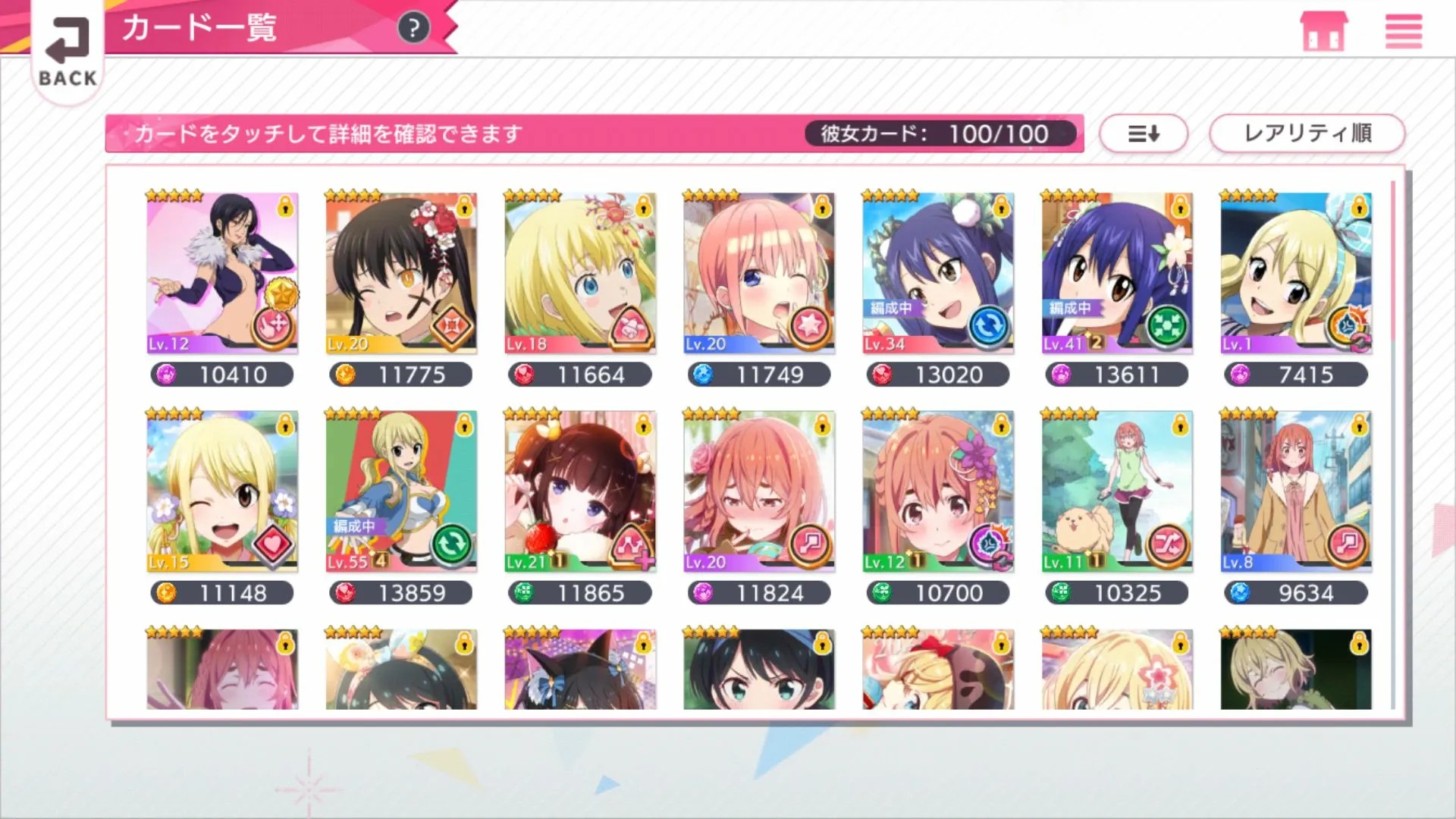Toggle the sort order button
The width and height of the screenshot is (1456, 819).
pyautogui.click(x=1143, y=133)
